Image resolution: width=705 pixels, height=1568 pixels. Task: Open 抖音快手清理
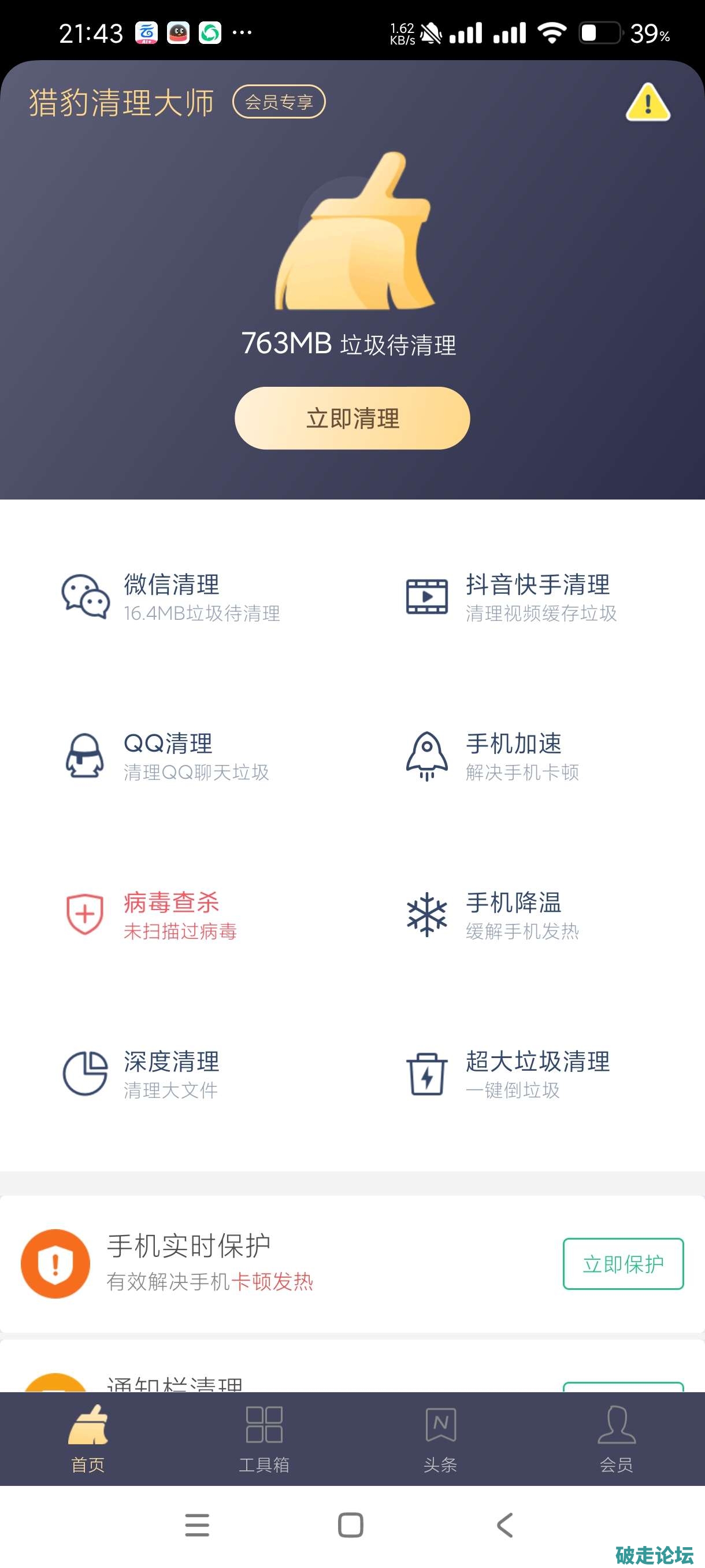pyautogui.click(x=511, y=597)
